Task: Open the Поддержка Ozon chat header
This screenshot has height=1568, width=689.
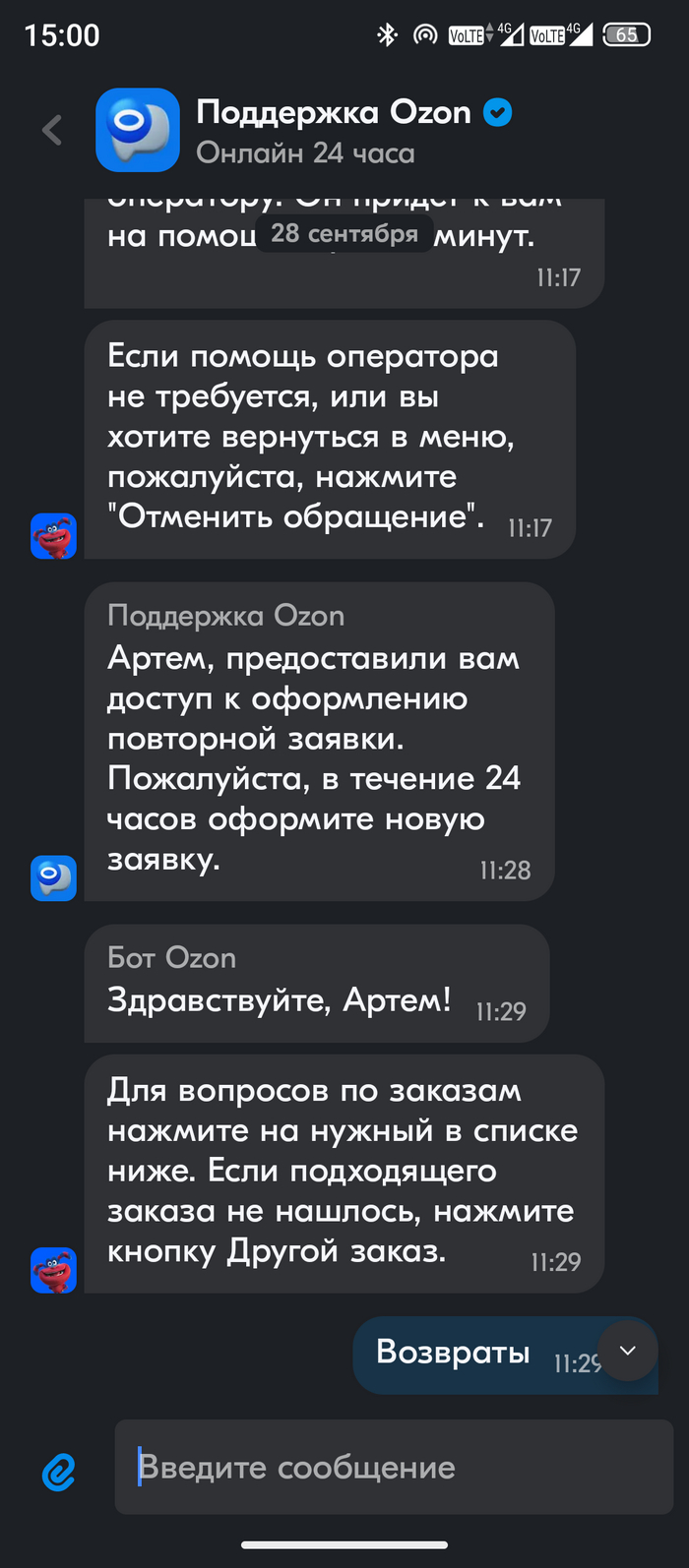Action: tap(333, 131)
